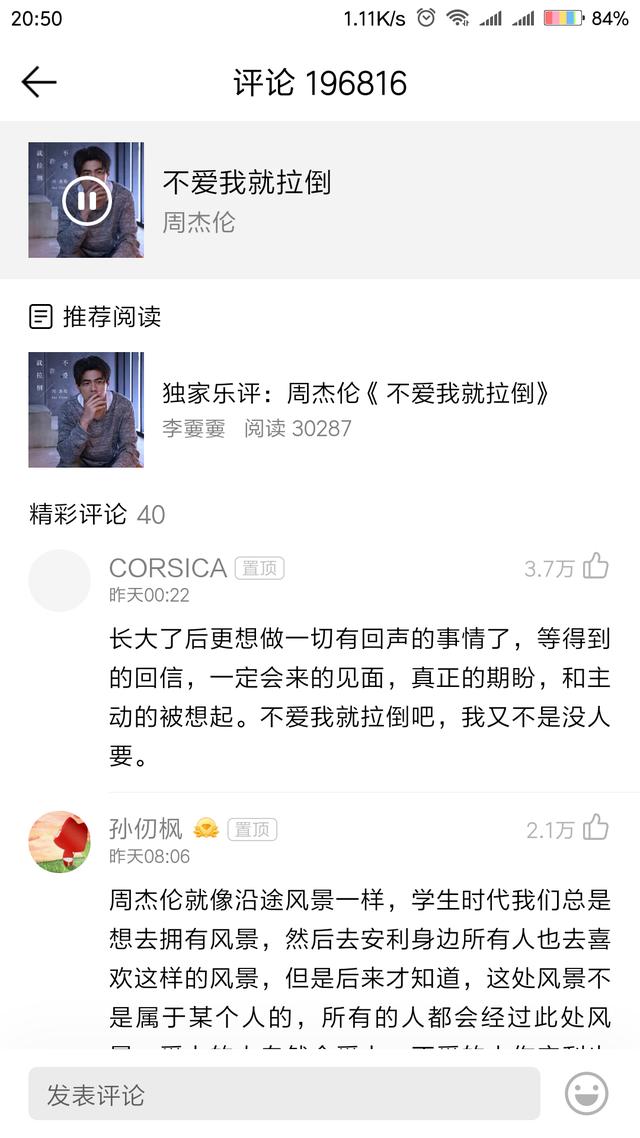Like CORSICA's comment
The image size is (640, 1138).
tap(596, 567)
